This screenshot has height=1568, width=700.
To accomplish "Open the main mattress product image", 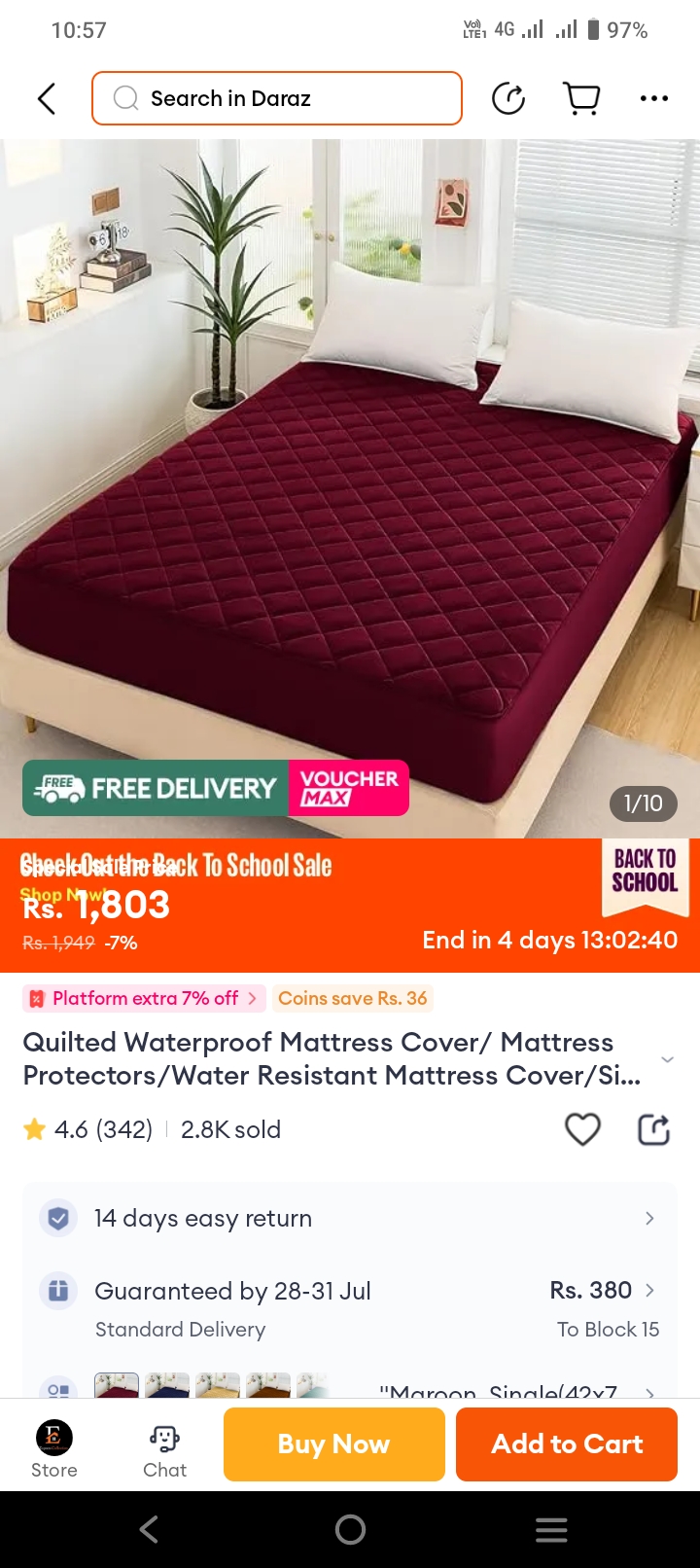I will pos(350,486).
